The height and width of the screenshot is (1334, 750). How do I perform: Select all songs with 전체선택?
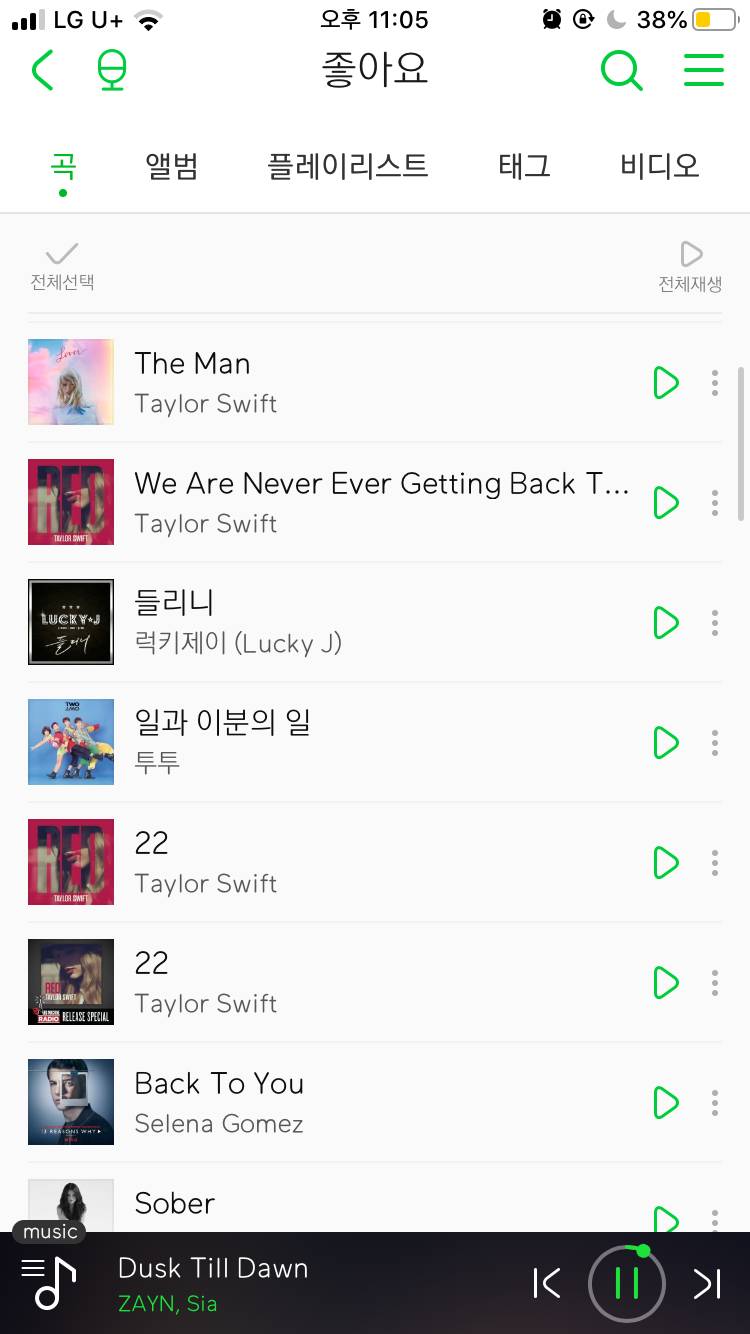click(x=62, y=266)
